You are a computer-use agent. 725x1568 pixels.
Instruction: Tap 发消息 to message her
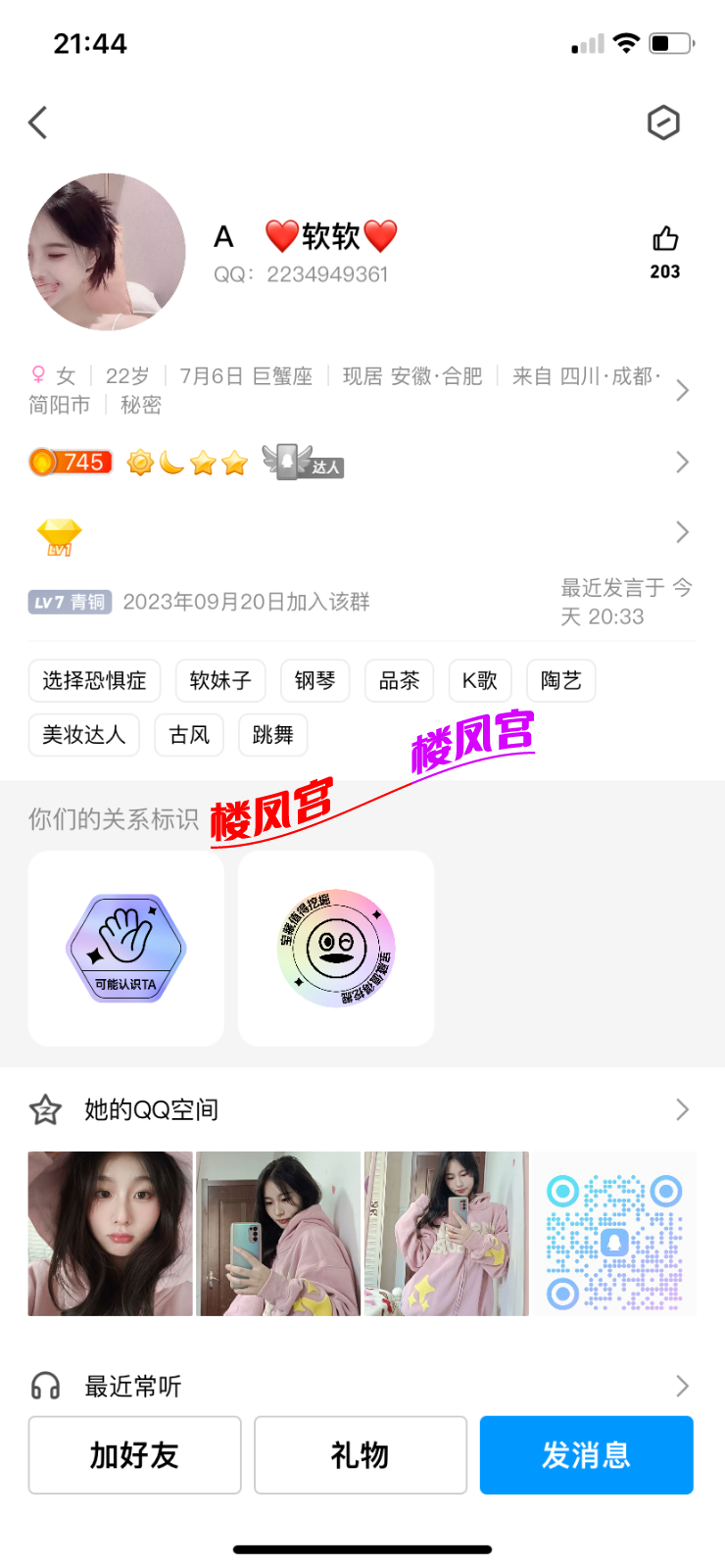pyautogui.click(x=586, y=1455)
